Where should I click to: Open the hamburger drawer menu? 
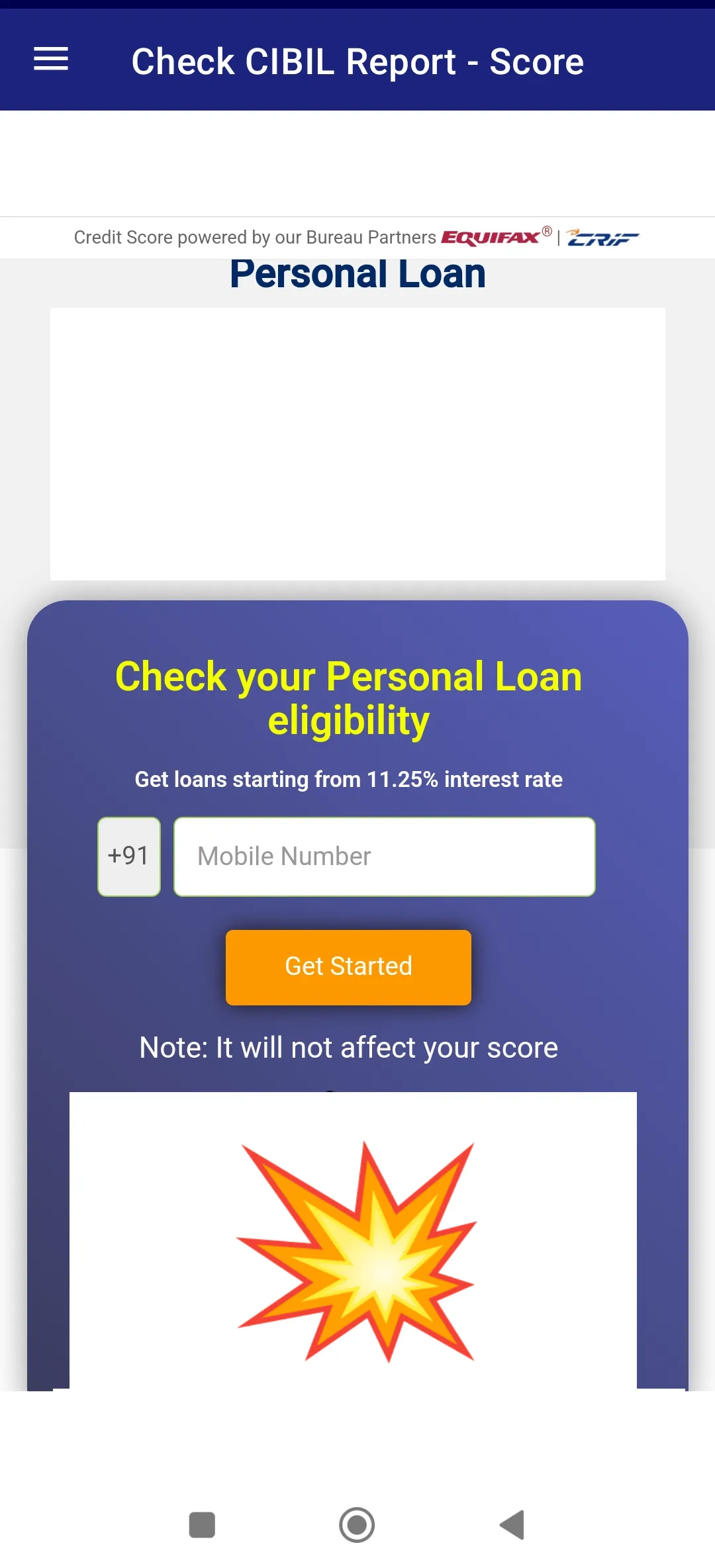click(x=51, y=59)
